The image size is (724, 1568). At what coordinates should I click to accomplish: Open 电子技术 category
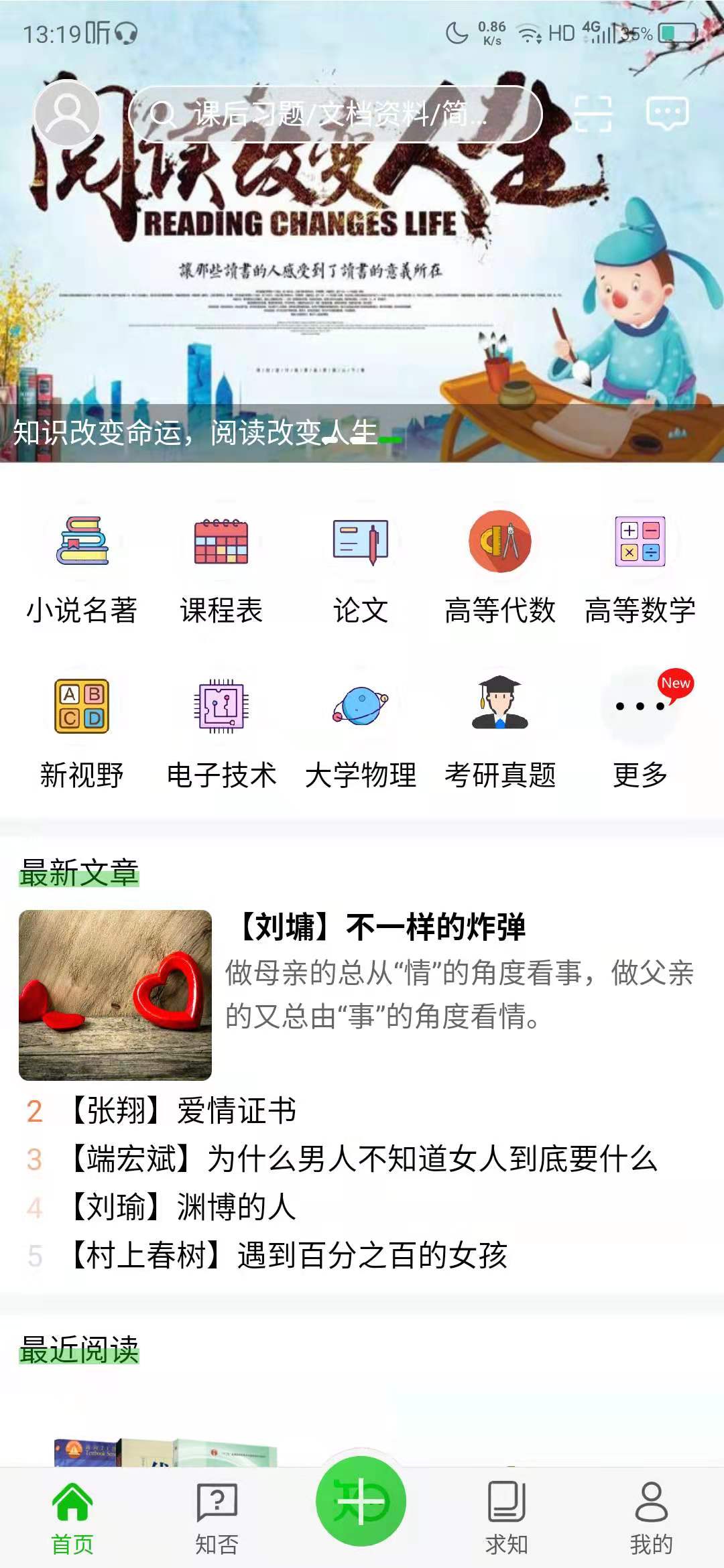pos(221,734)
